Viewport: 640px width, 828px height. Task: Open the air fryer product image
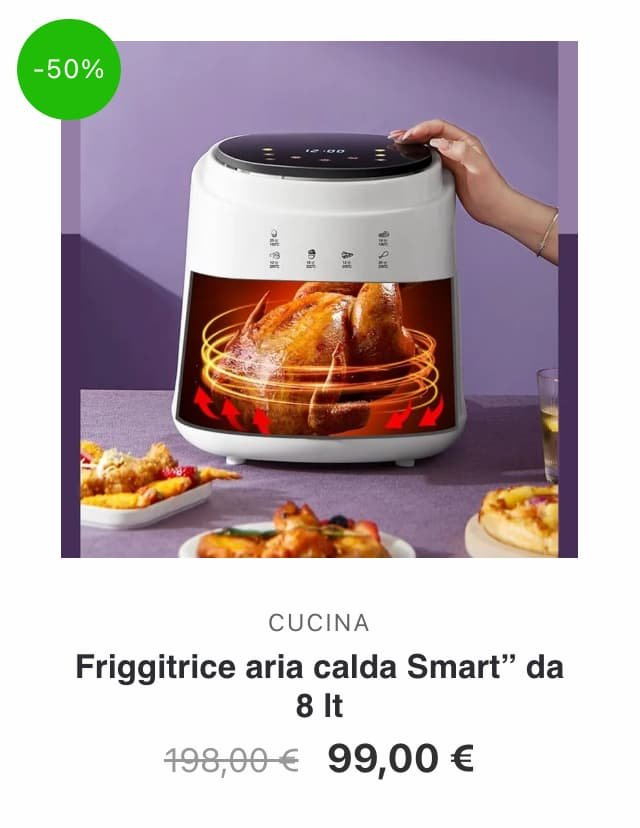pyautogui.click(x=319, y=300)
